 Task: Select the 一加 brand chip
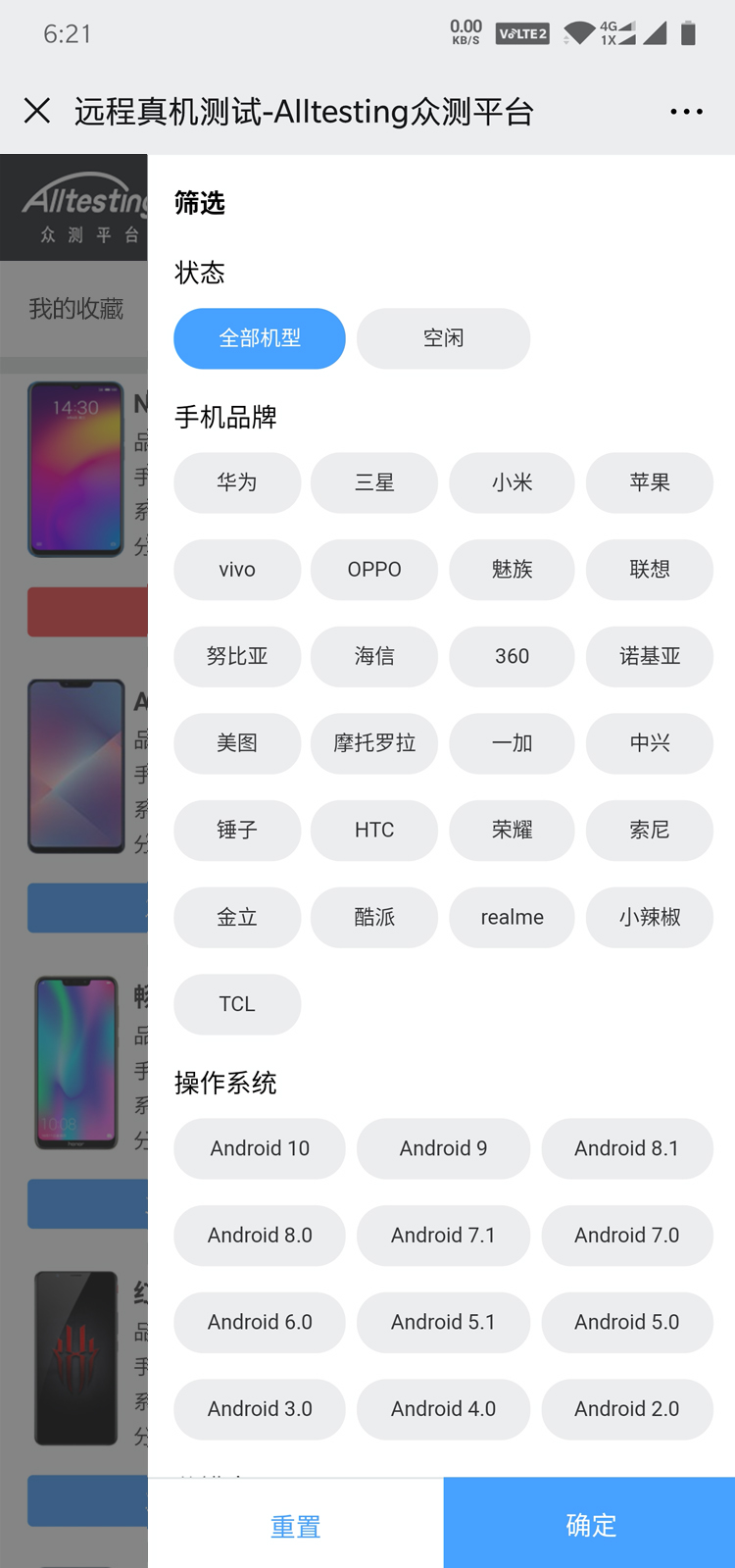[512, 743]
